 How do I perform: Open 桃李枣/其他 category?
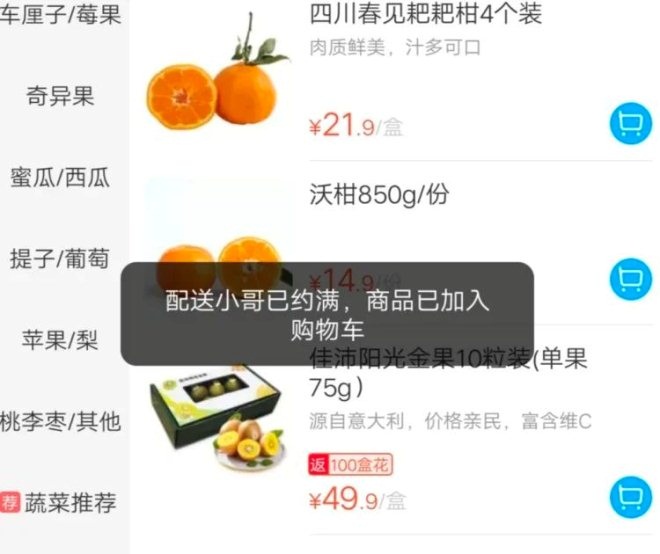tap(60, 421)
